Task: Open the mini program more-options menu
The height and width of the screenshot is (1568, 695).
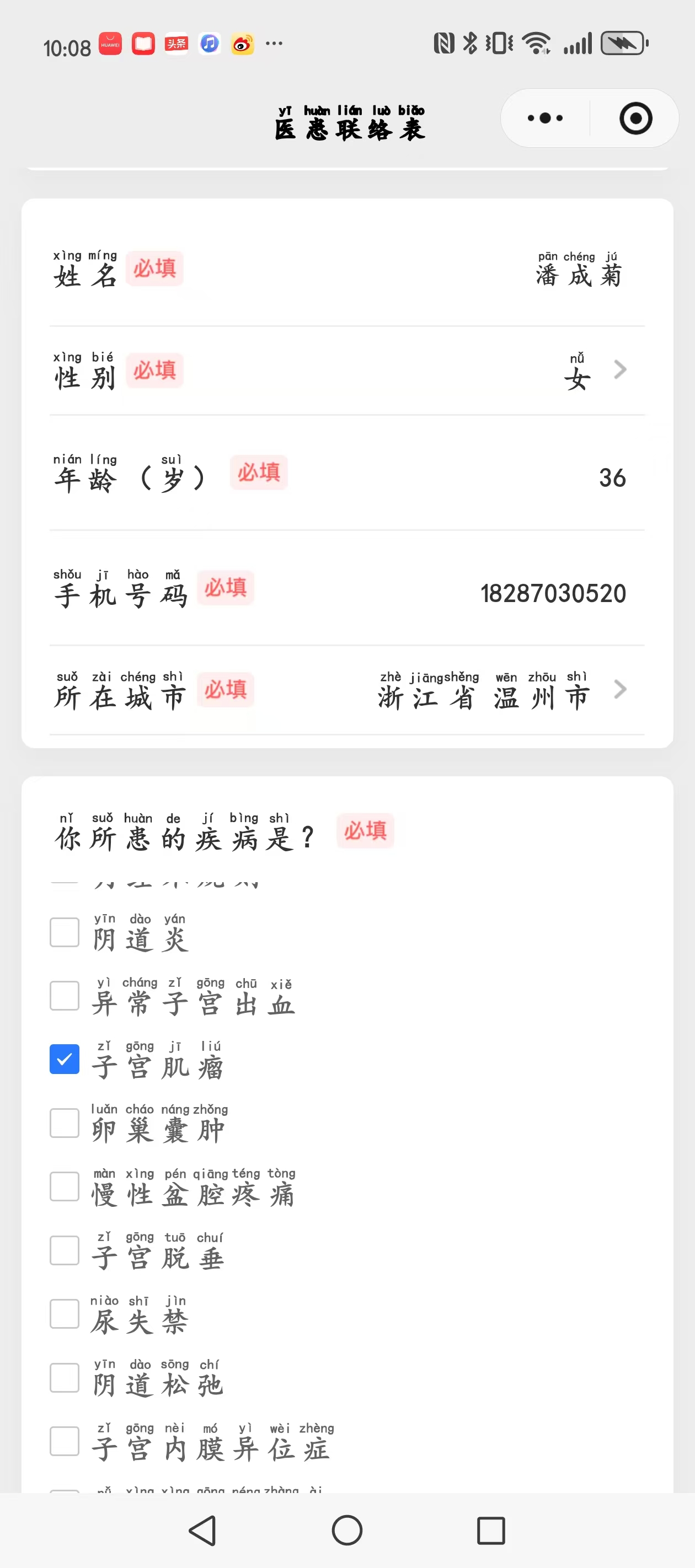Action: pos(545,118)
